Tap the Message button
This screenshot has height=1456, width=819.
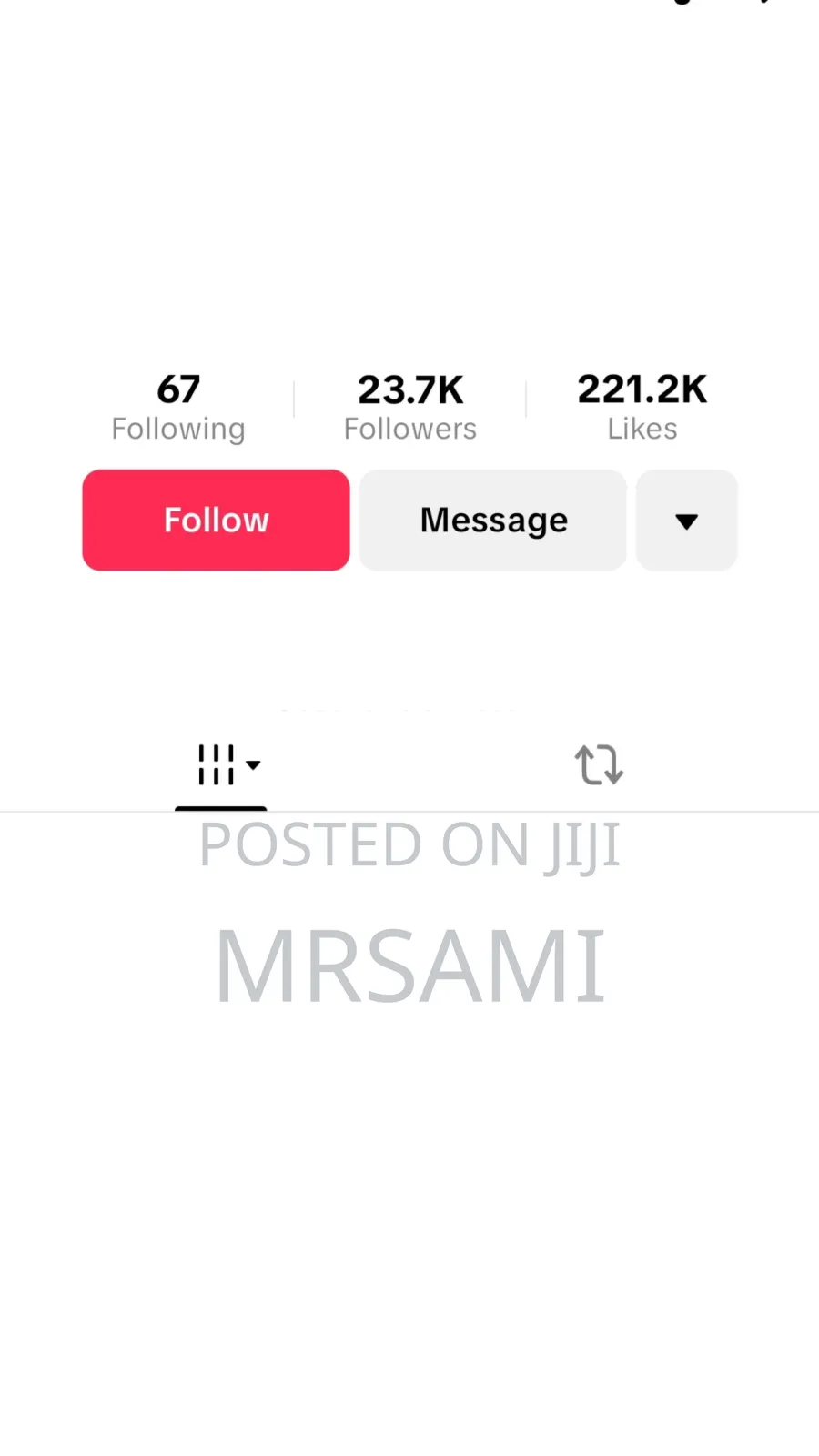point(492,521)
